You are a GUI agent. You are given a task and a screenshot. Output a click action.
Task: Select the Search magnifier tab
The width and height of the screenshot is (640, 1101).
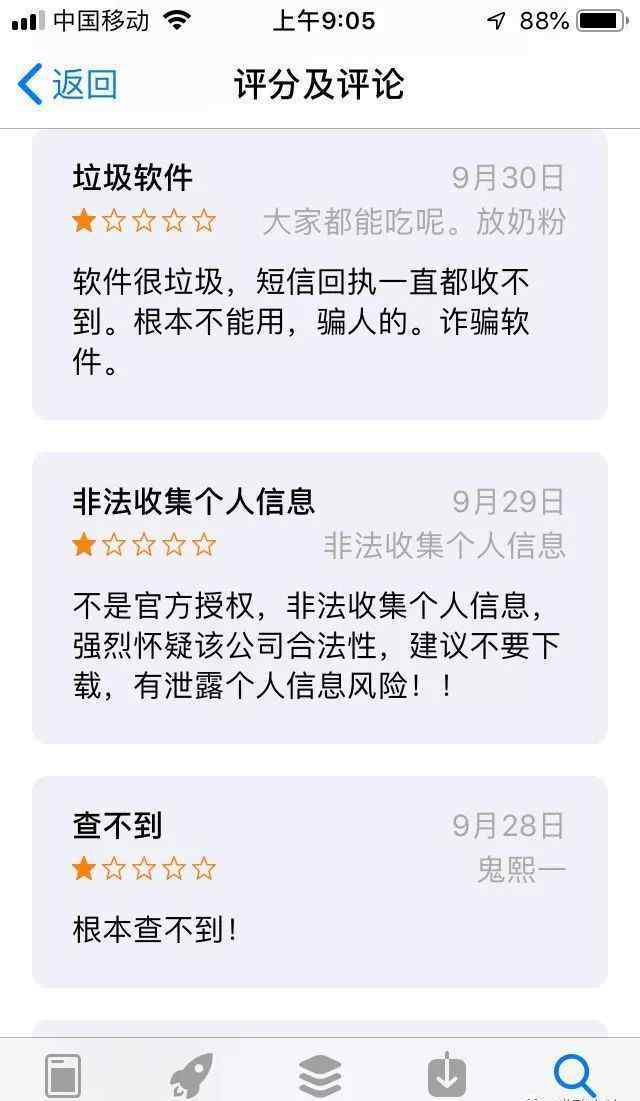(x=575, y=1076)
